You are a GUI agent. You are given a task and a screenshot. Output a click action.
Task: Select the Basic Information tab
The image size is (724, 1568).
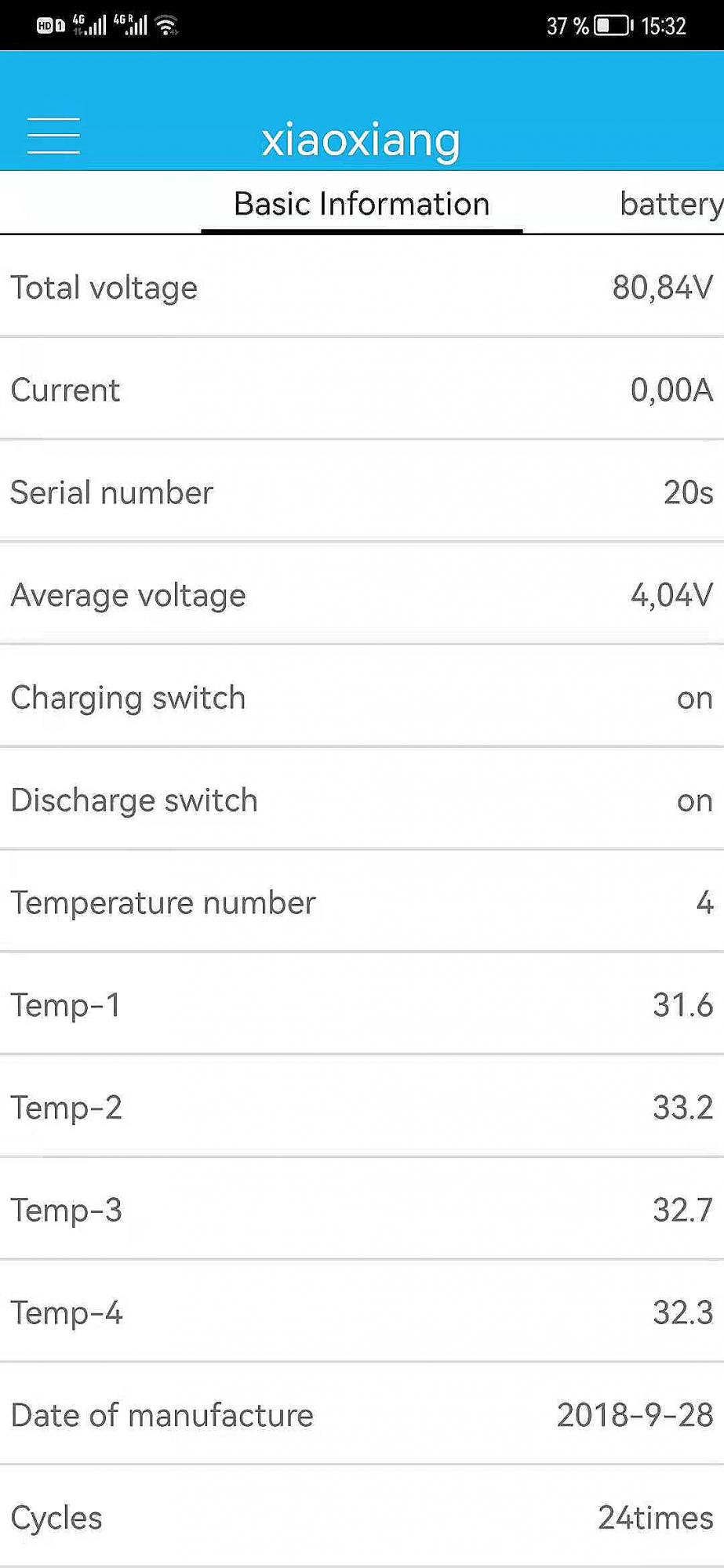362,204
